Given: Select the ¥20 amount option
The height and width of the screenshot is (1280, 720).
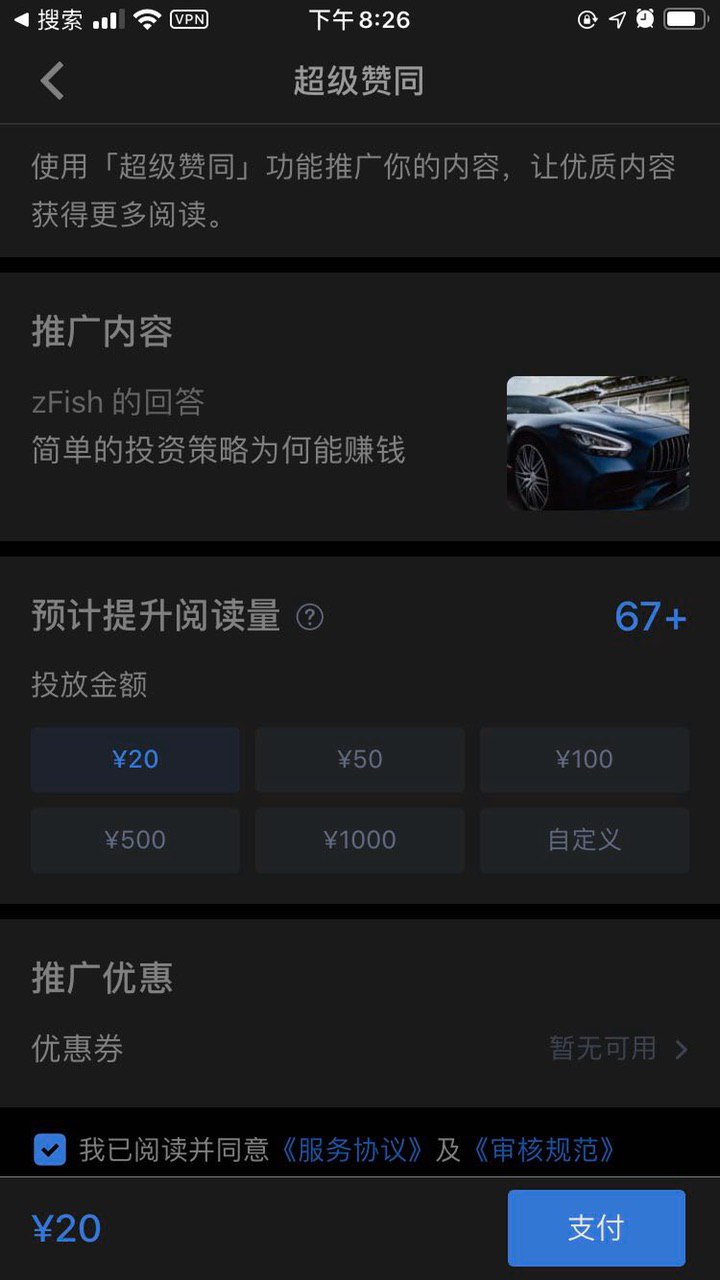Looking at the screenshot, I should click(135, 759).
